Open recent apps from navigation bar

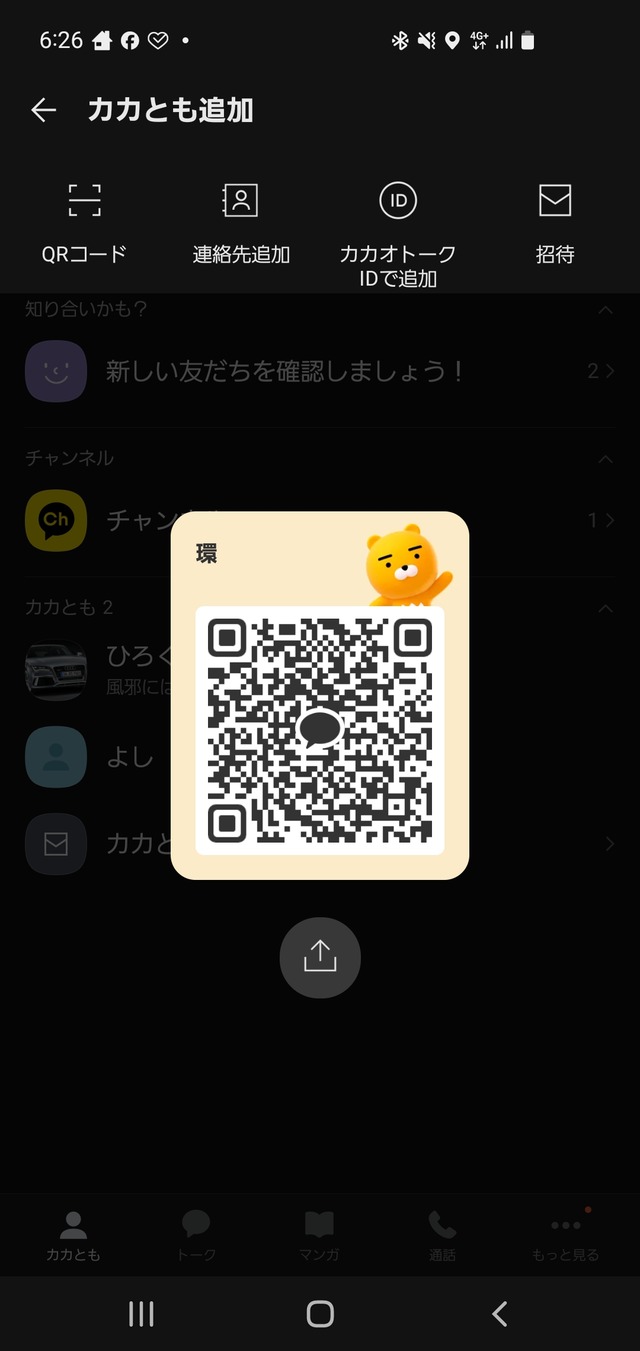point(141,1313)
